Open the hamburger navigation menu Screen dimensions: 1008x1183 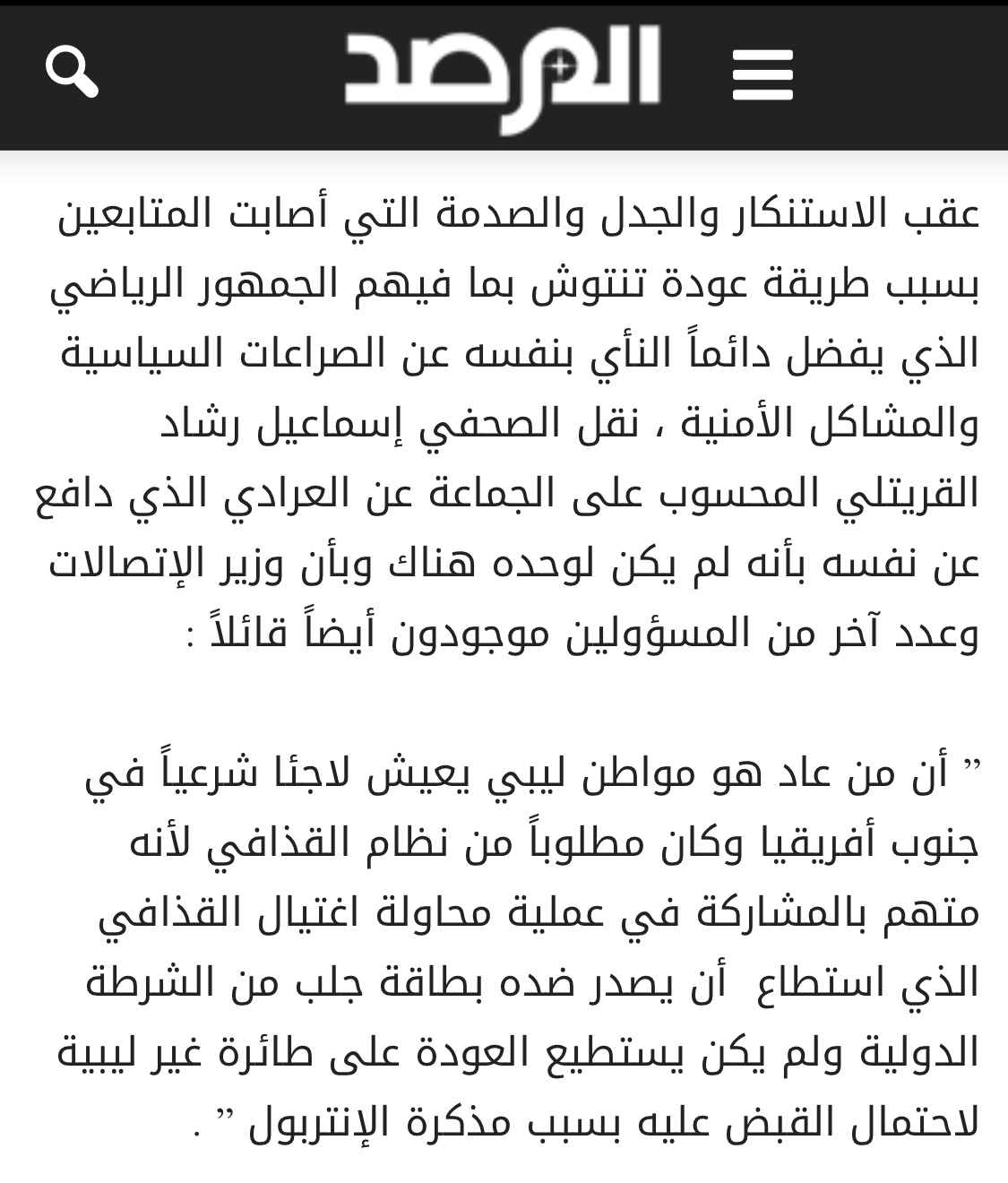(762, 75)
